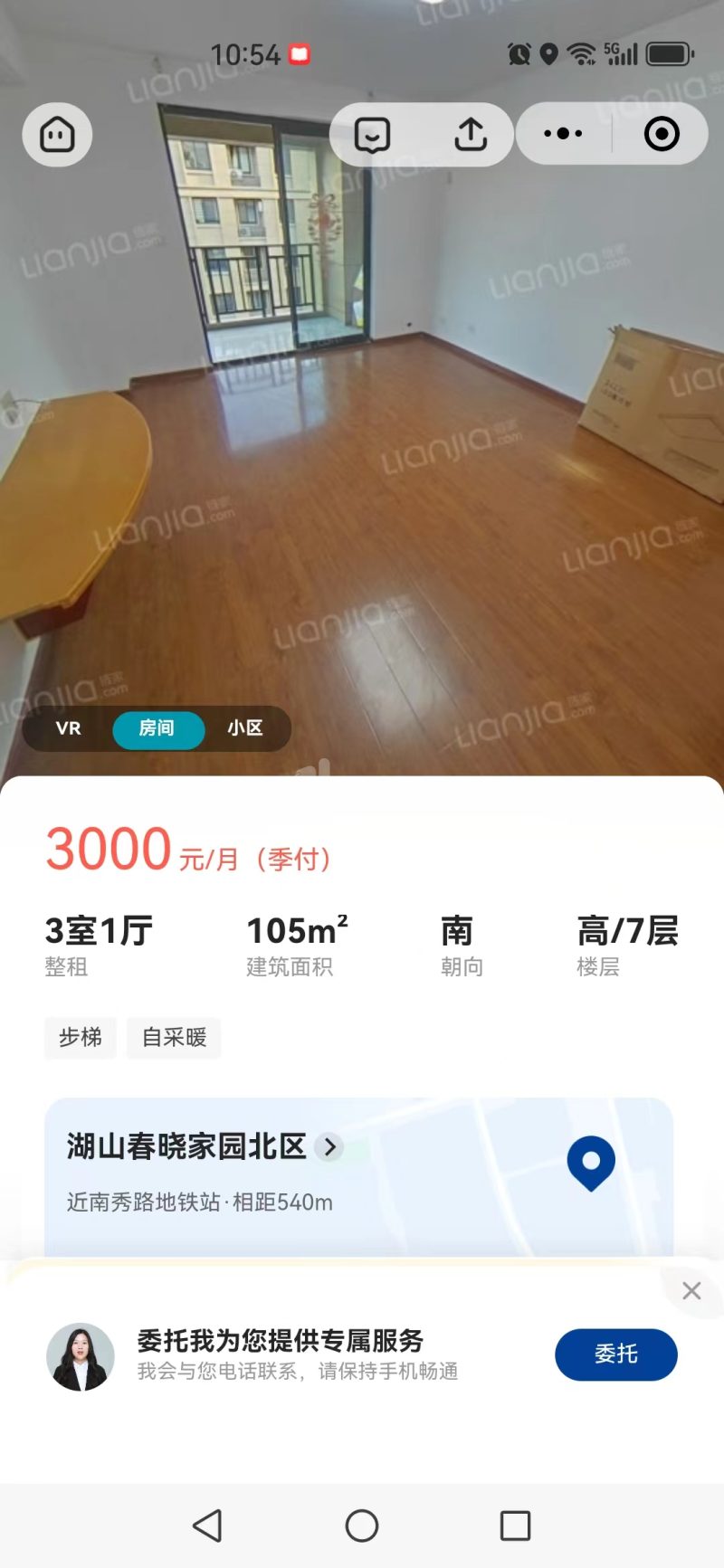
Task: Open the feedback chat icon in top toolbar
Action: pos(373,133)
